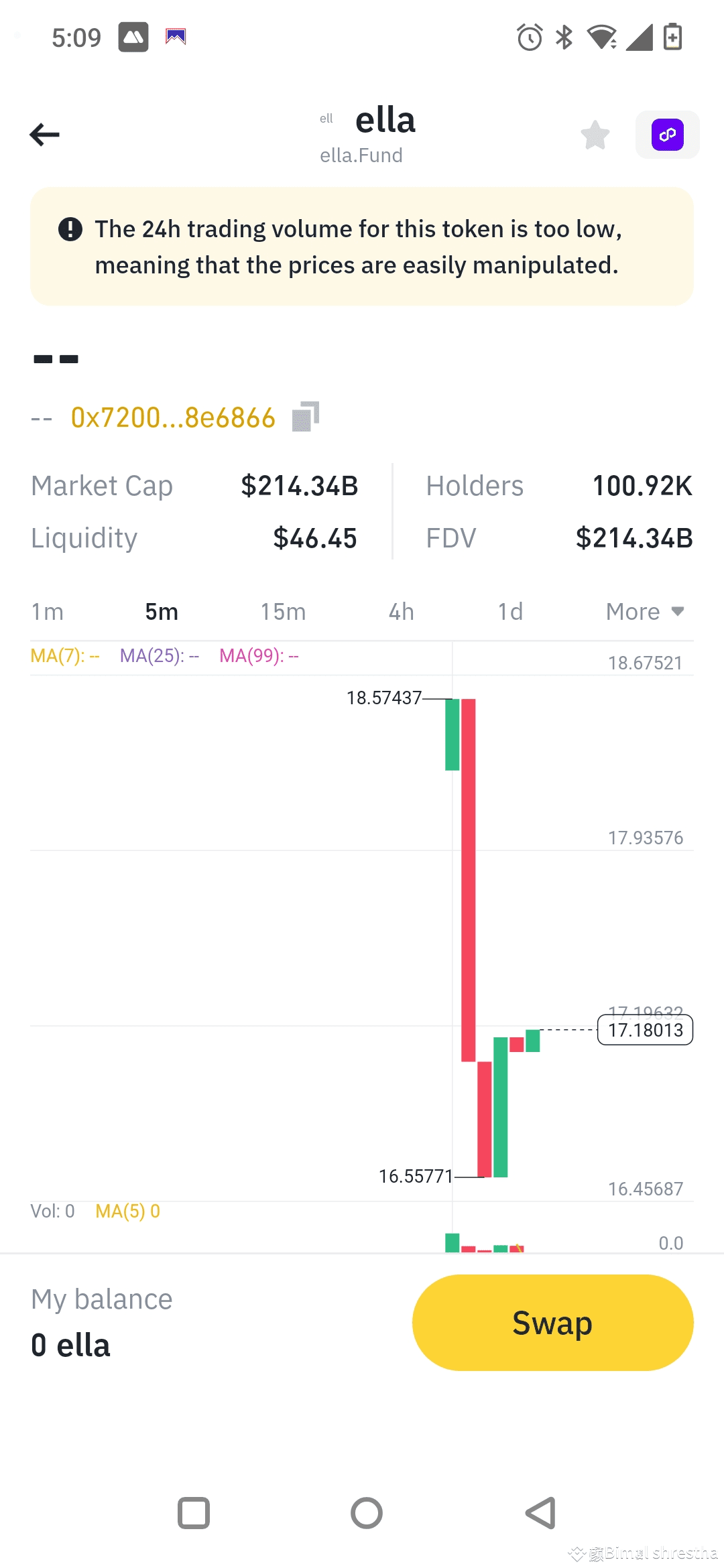Screen dimensions: 724x1568
Task: Open the purple chain network icon
Action: point(667,135)
